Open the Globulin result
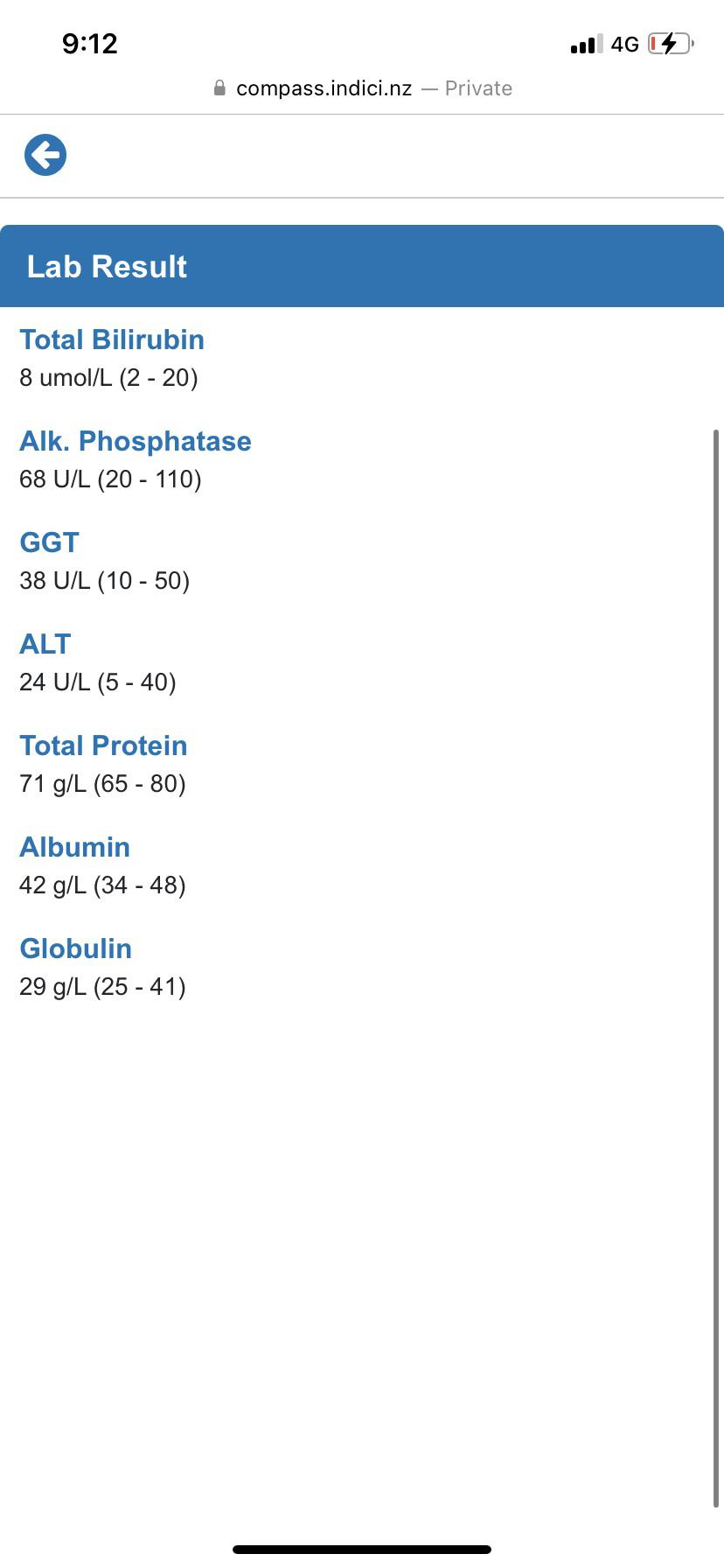 pos(75,948)
